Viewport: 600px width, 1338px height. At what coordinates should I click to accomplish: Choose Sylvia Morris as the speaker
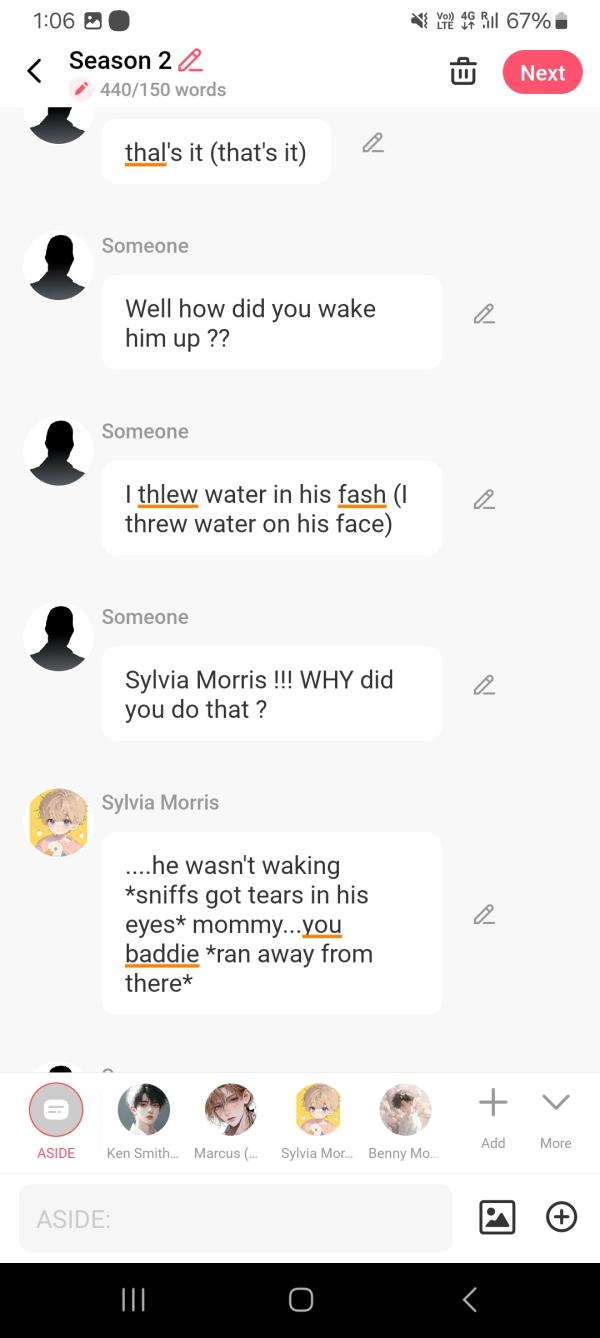point(318,1110)
